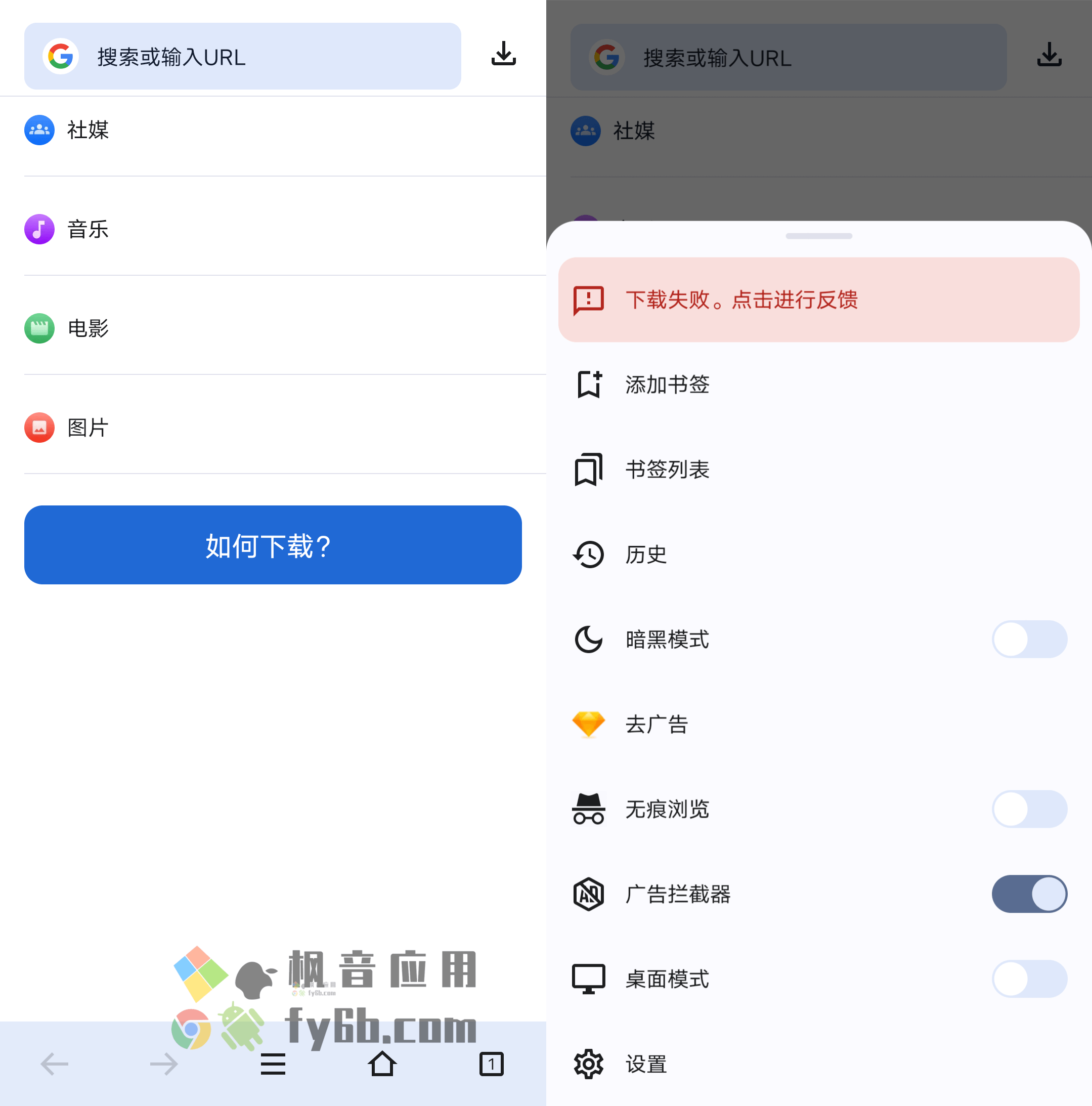Disable 广告拦截器 ad blocker switch
The image size is (1092, 1106).
1028,894
